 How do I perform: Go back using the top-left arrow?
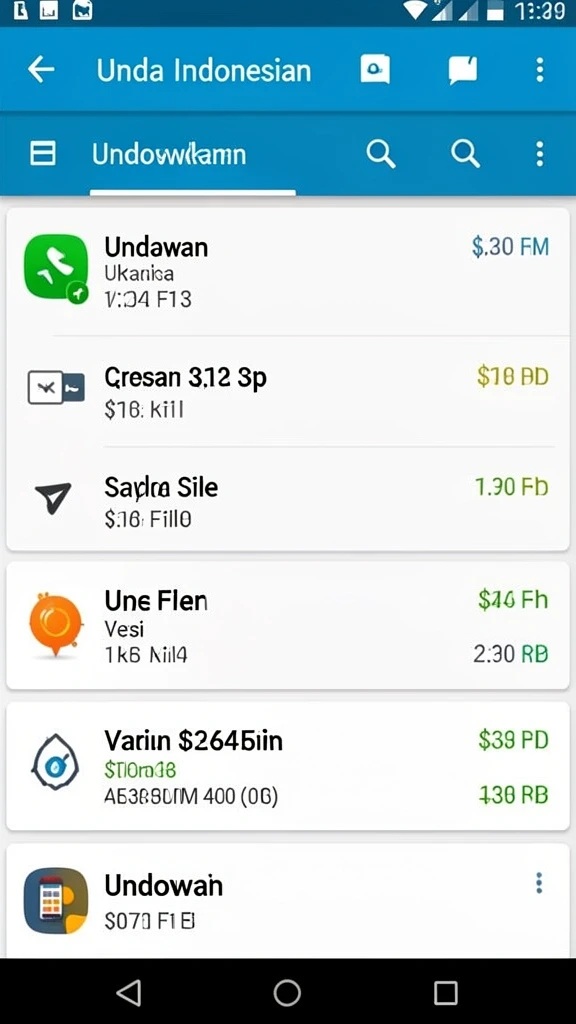(x=41, y=69)
